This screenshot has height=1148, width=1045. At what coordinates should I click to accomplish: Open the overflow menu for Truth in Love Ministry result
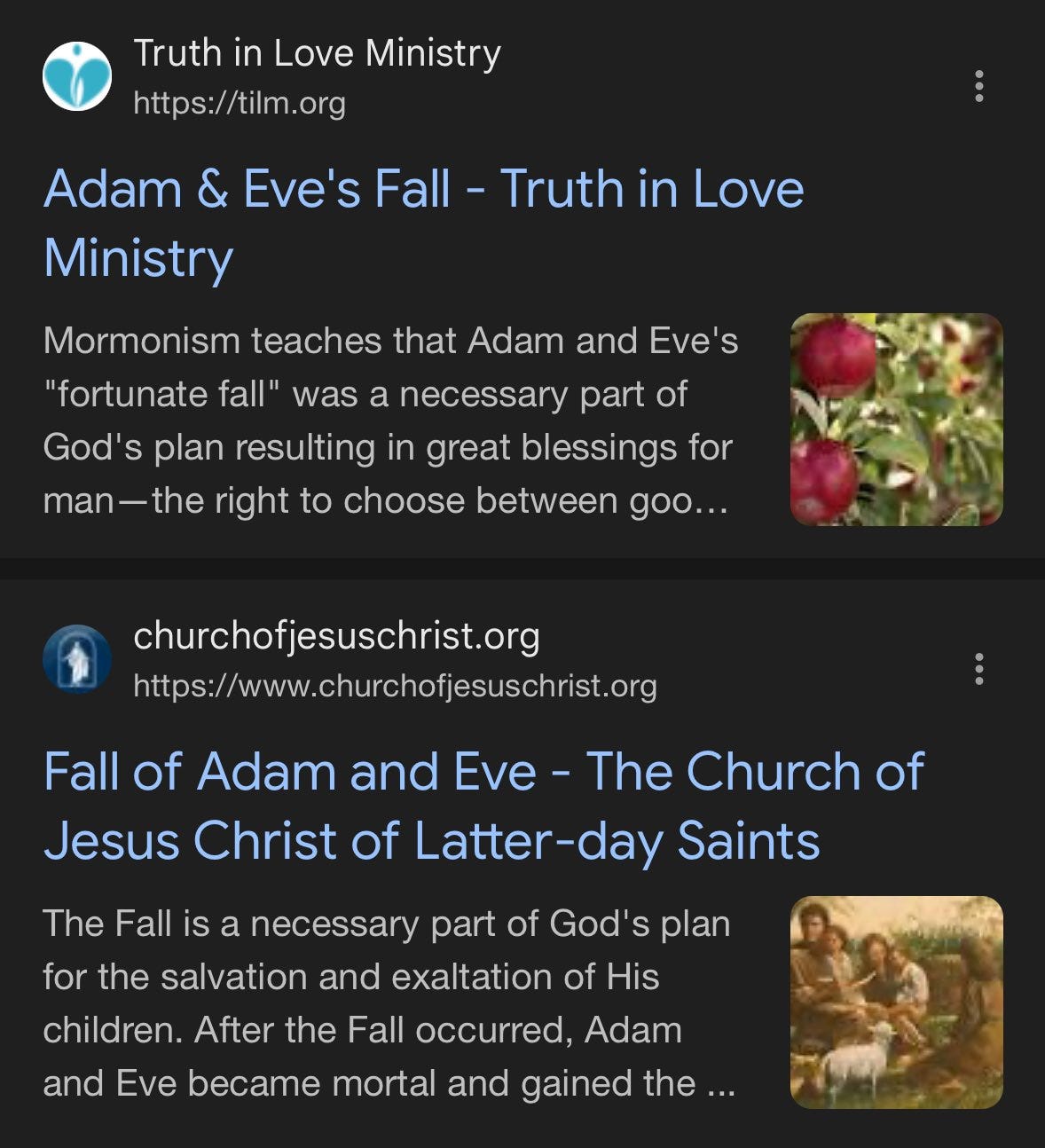[x=978, y=86]
